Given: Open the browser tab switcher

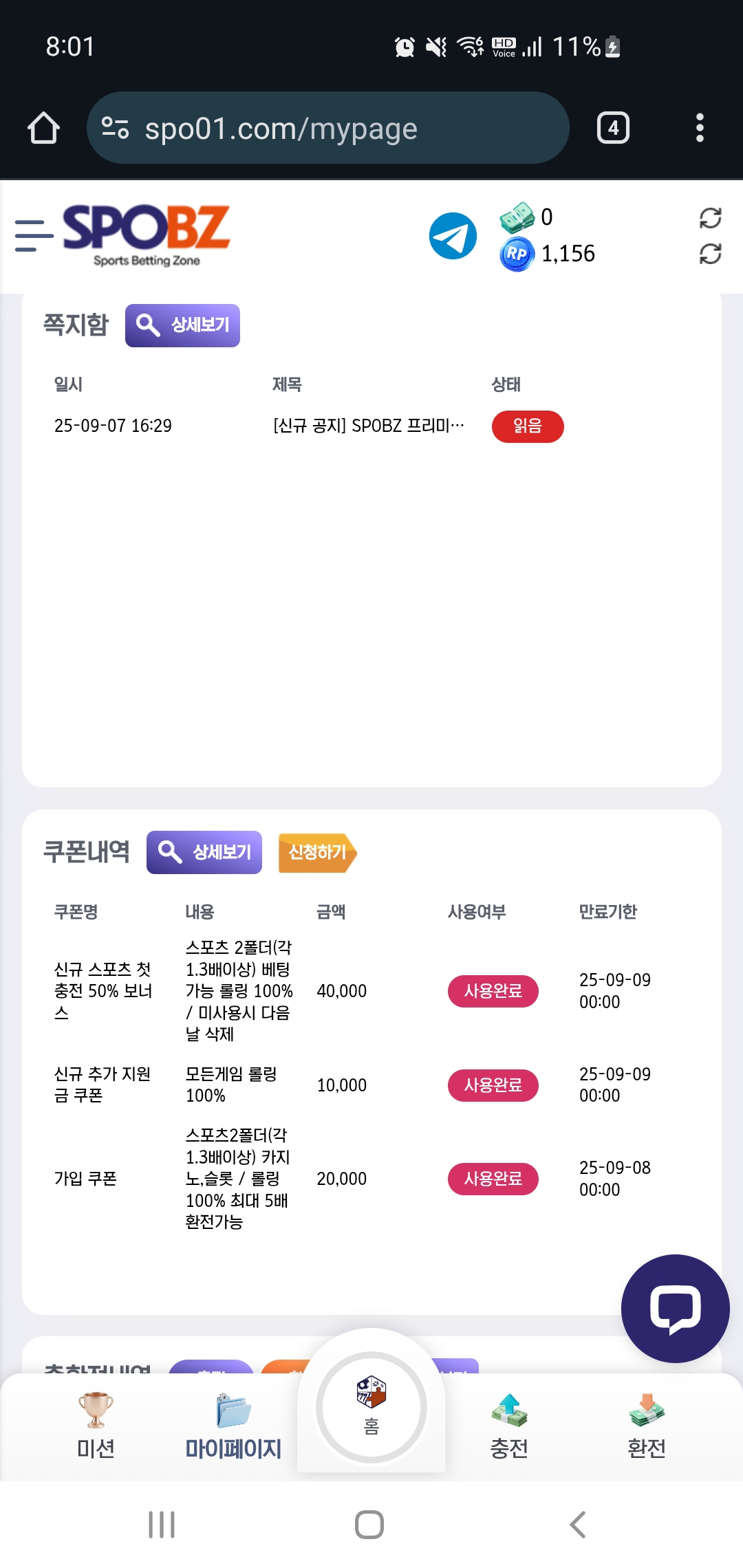Looking at the screenshot, I should point(613,128).
